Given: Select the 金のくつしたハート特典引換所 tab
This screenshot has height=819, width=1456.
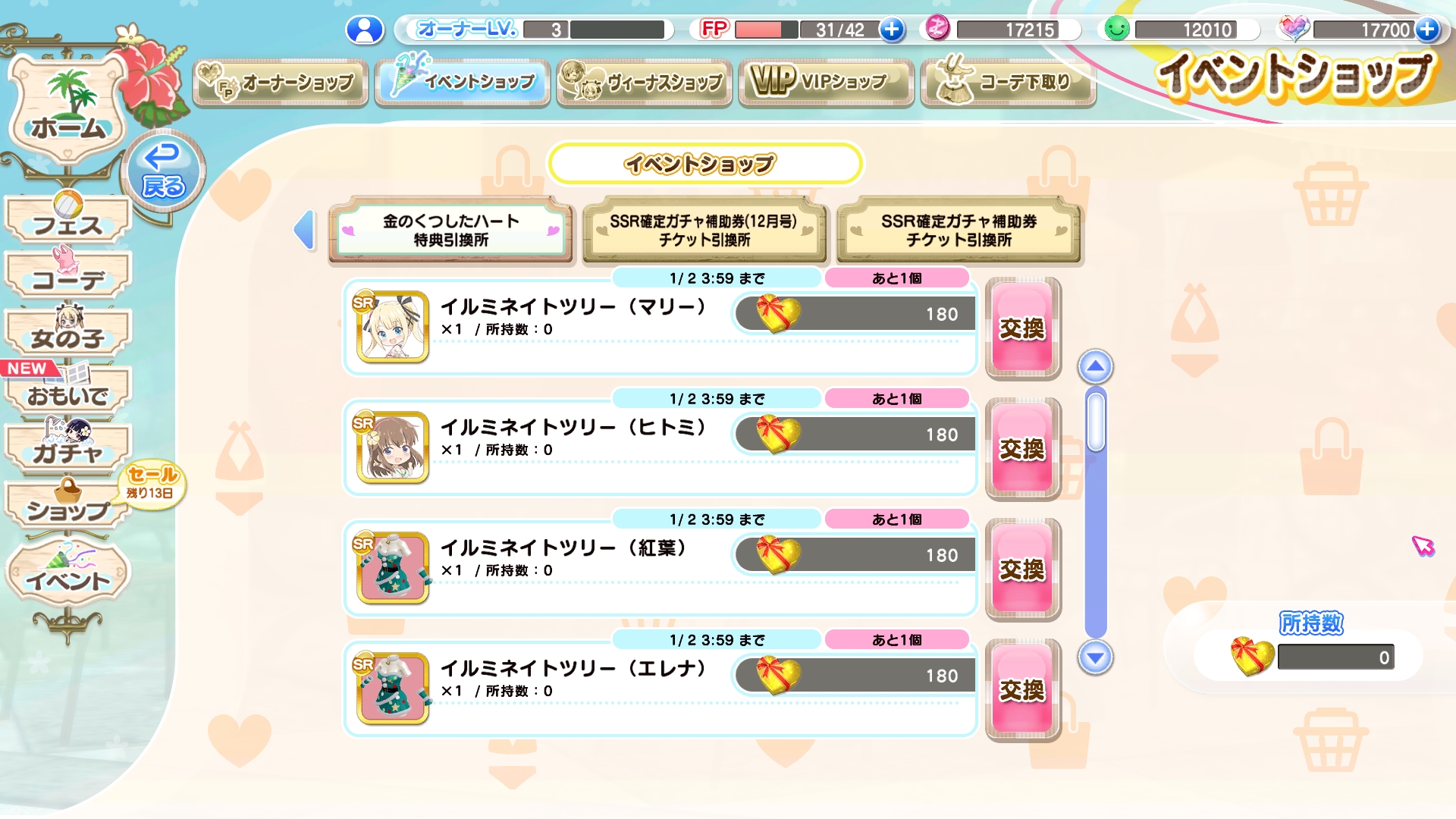Looking at the screenshot, I should pyautogui.click(x=450, y=231).
